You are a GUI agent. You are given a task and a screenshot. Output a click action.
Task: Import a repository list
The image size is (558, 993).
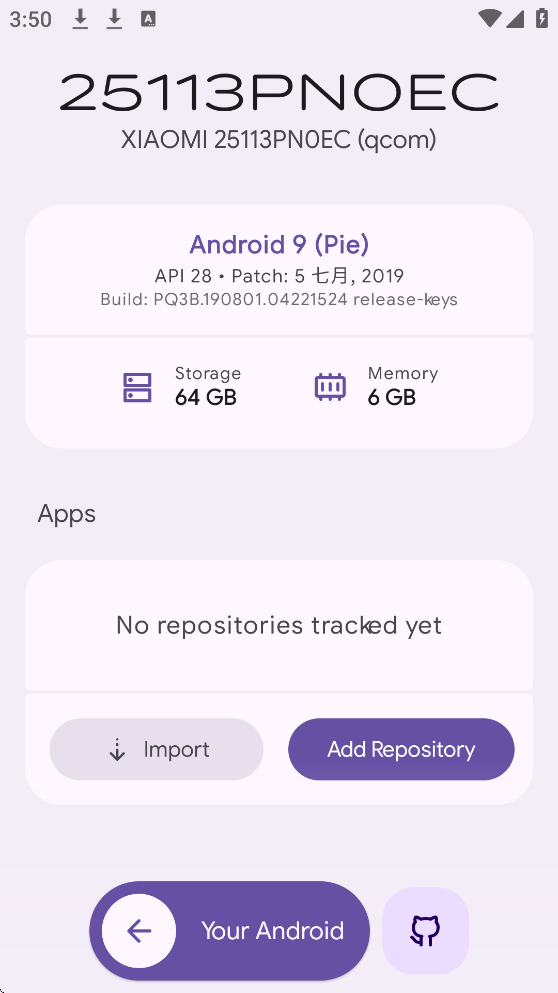coord(156,749)
